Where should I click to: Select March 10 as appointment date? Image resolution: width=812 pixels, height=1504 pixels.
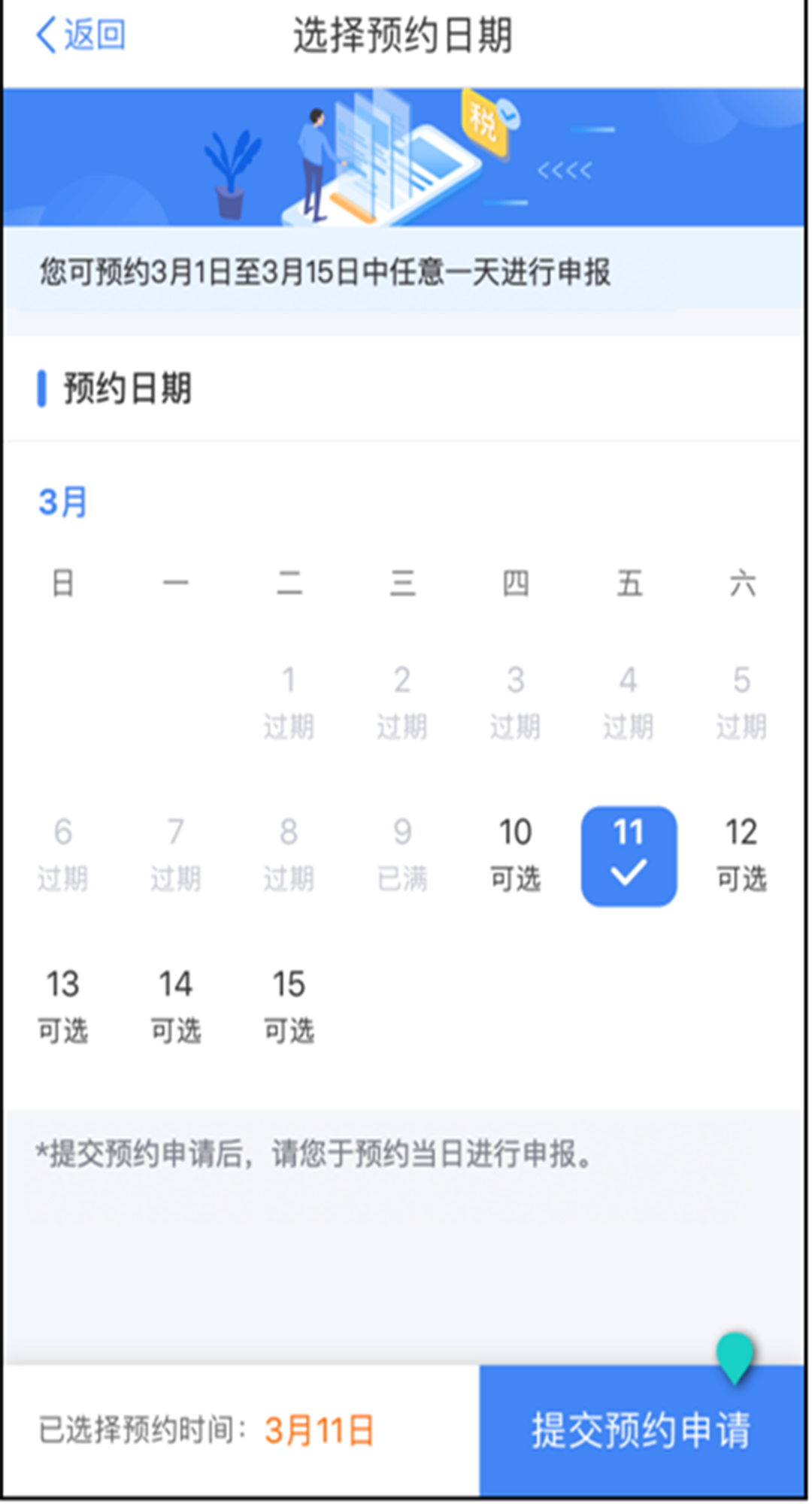pyautogui.click(x=516, y=856)
